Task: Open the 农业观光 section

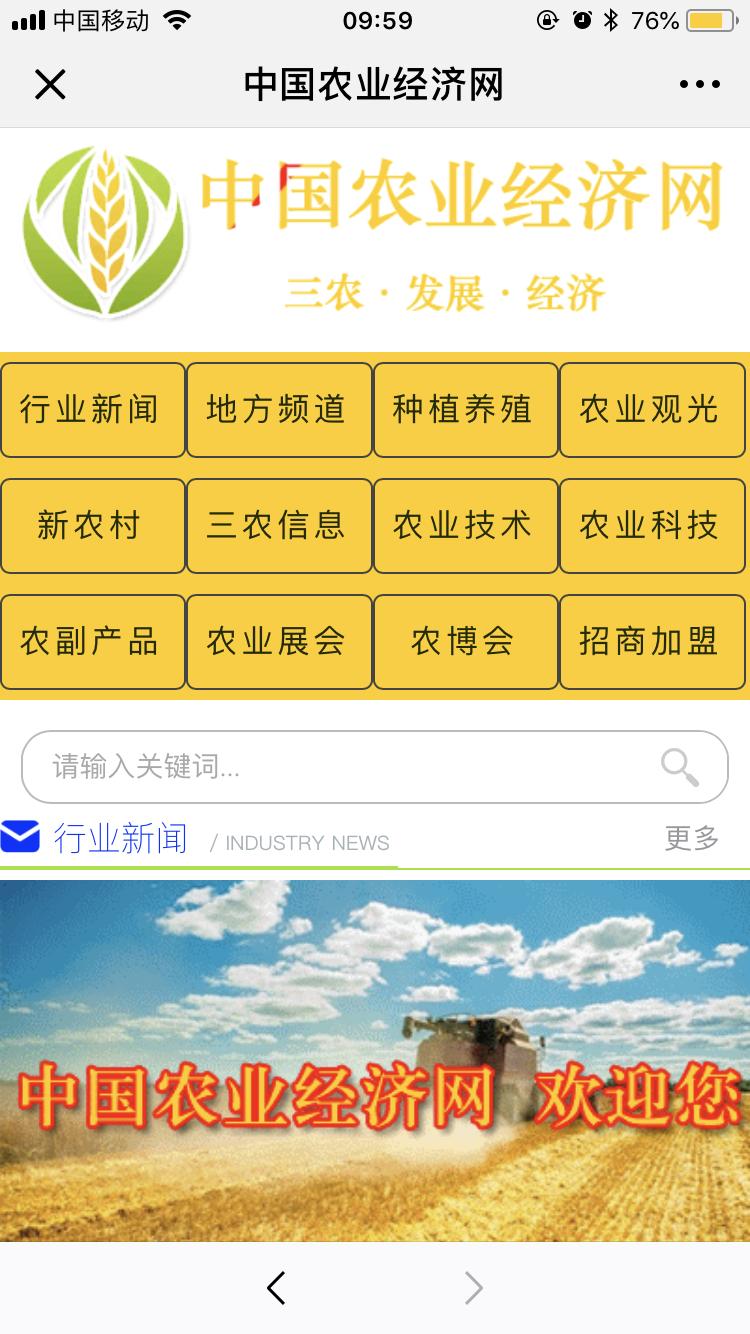Action: (652, 410)
